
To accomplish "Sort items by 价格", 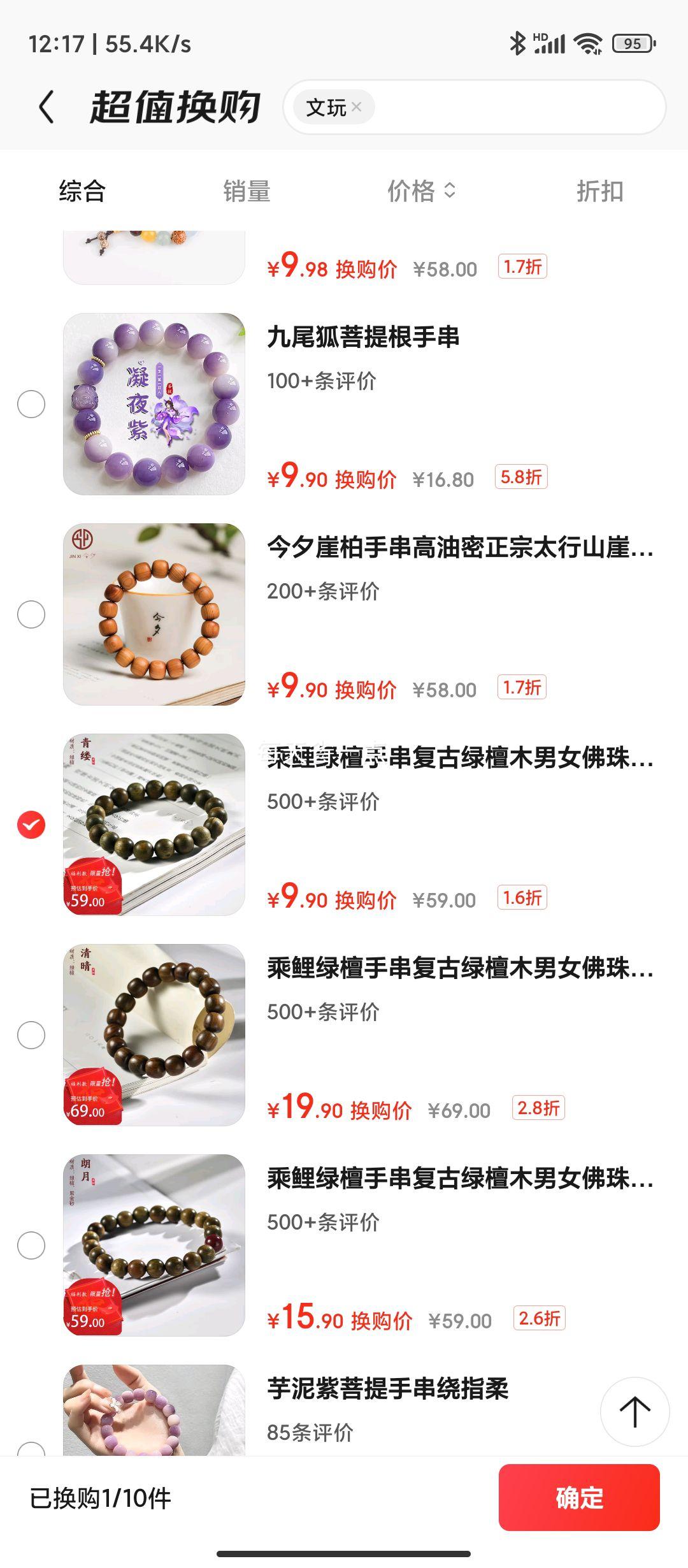I will tap(421, 191).
